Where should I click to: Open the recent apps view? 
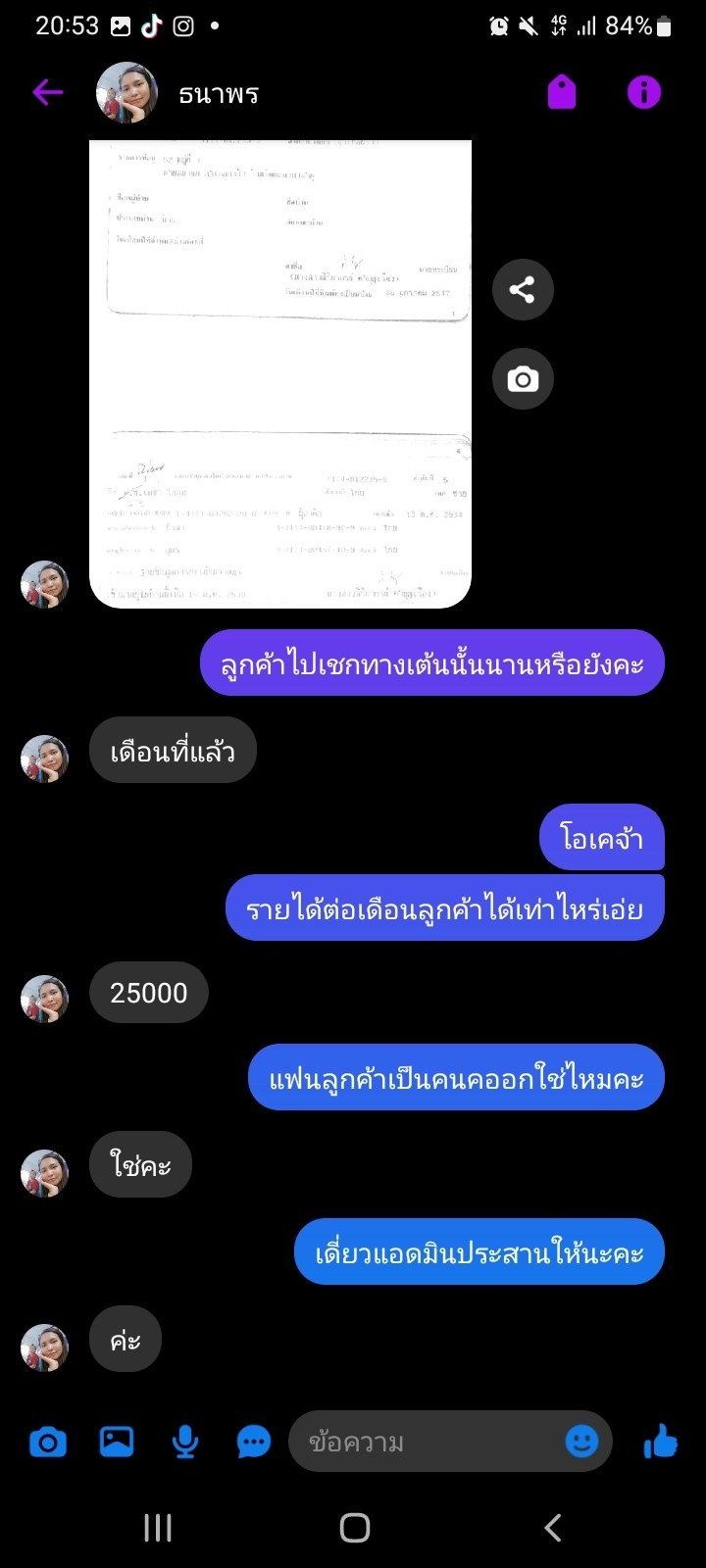click(158, 1527)
